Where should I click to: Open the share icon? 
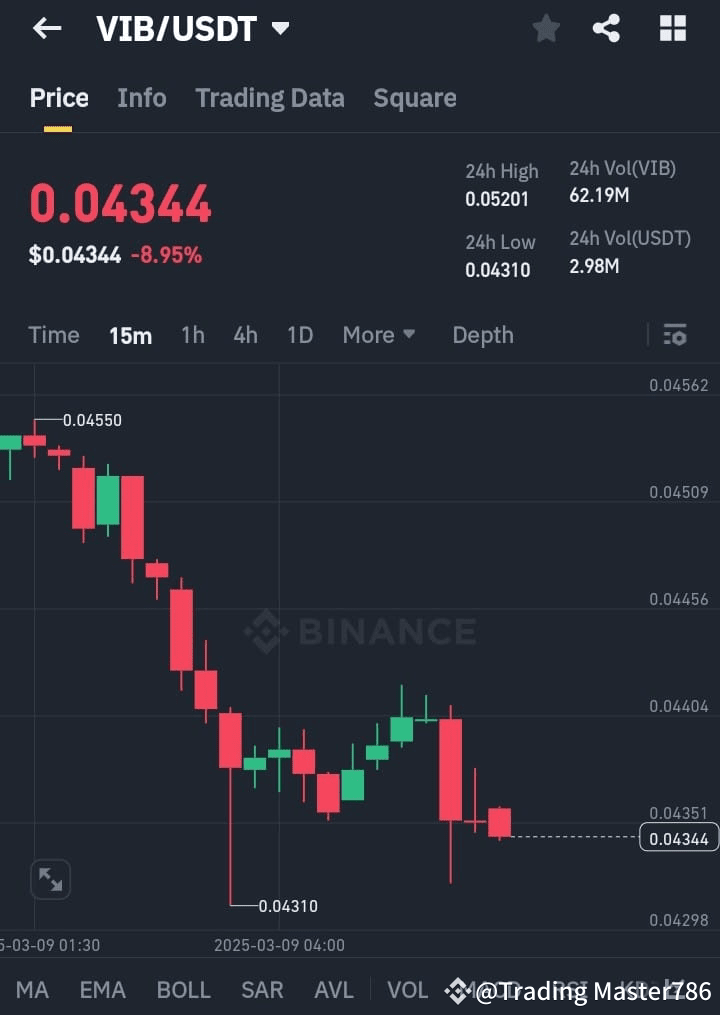607,28
